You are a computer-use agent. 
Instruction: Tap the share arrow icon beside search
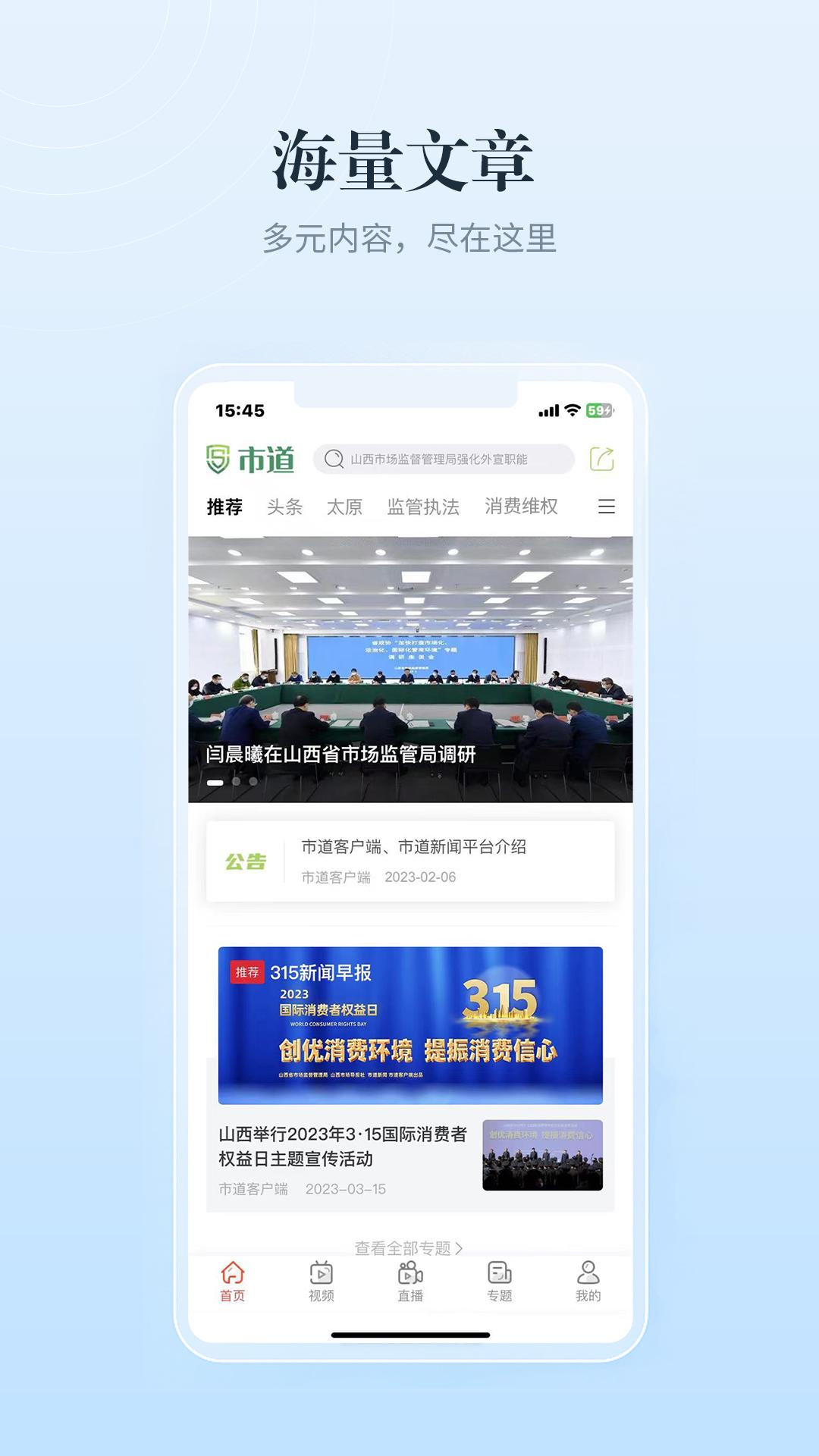(600, 458)
